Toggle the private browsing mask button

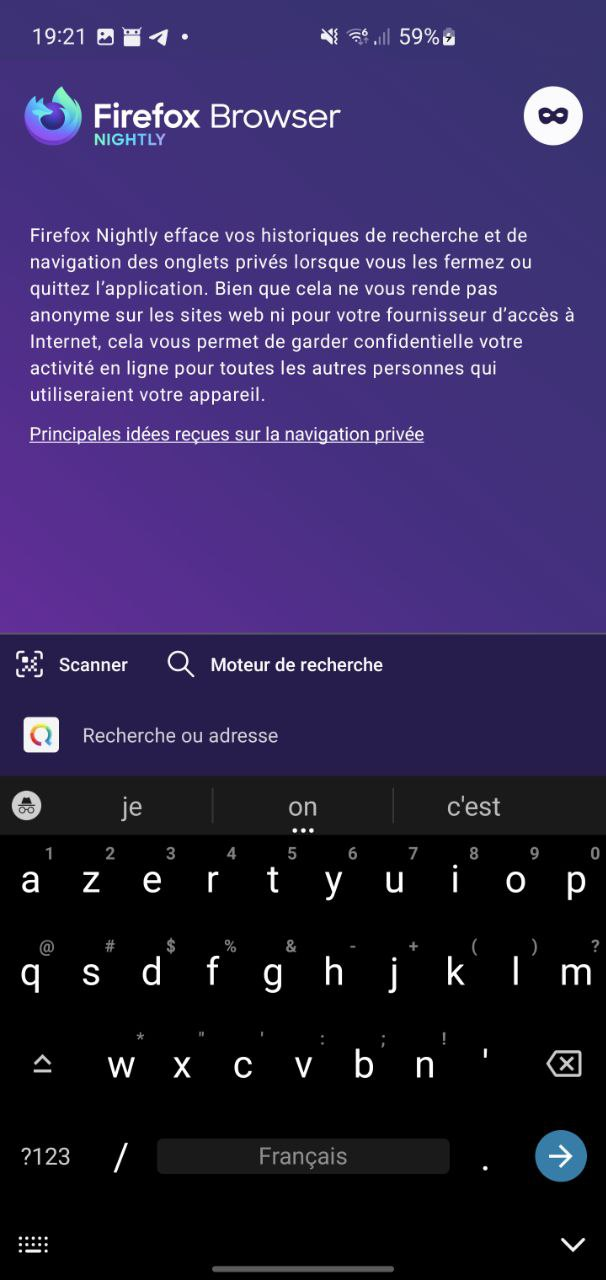553,116
